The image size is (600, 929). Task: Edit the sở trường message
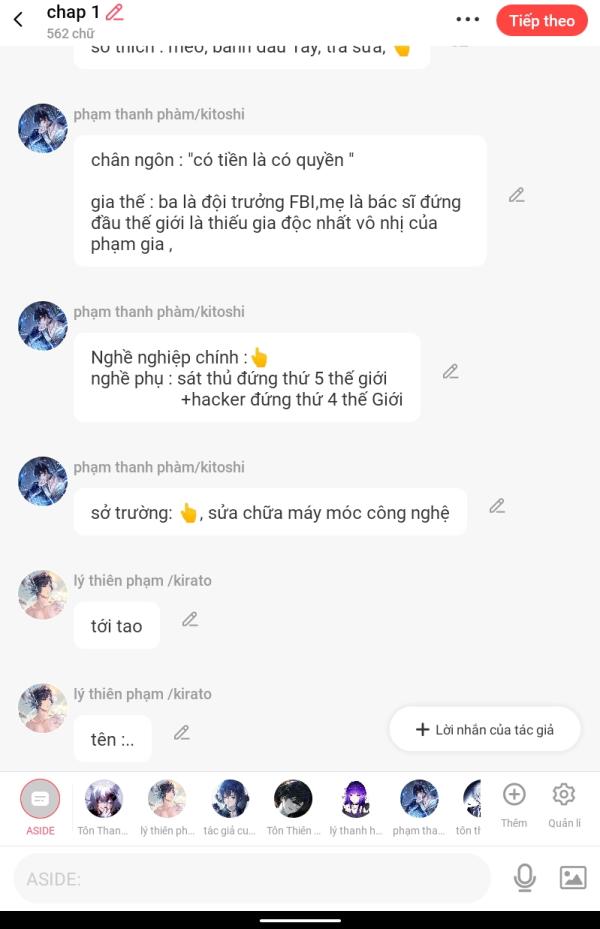pos(497,506)
